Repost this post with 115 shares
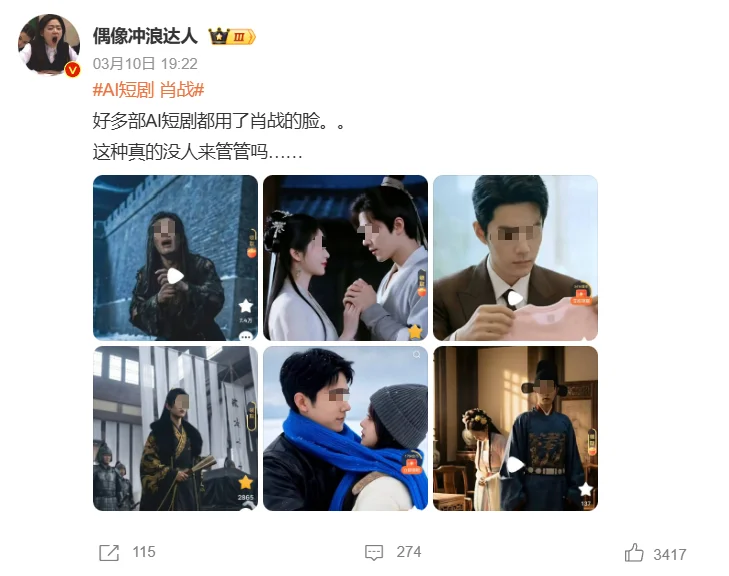The height and width of the screenshot is (576, 729). pos(127,552)
